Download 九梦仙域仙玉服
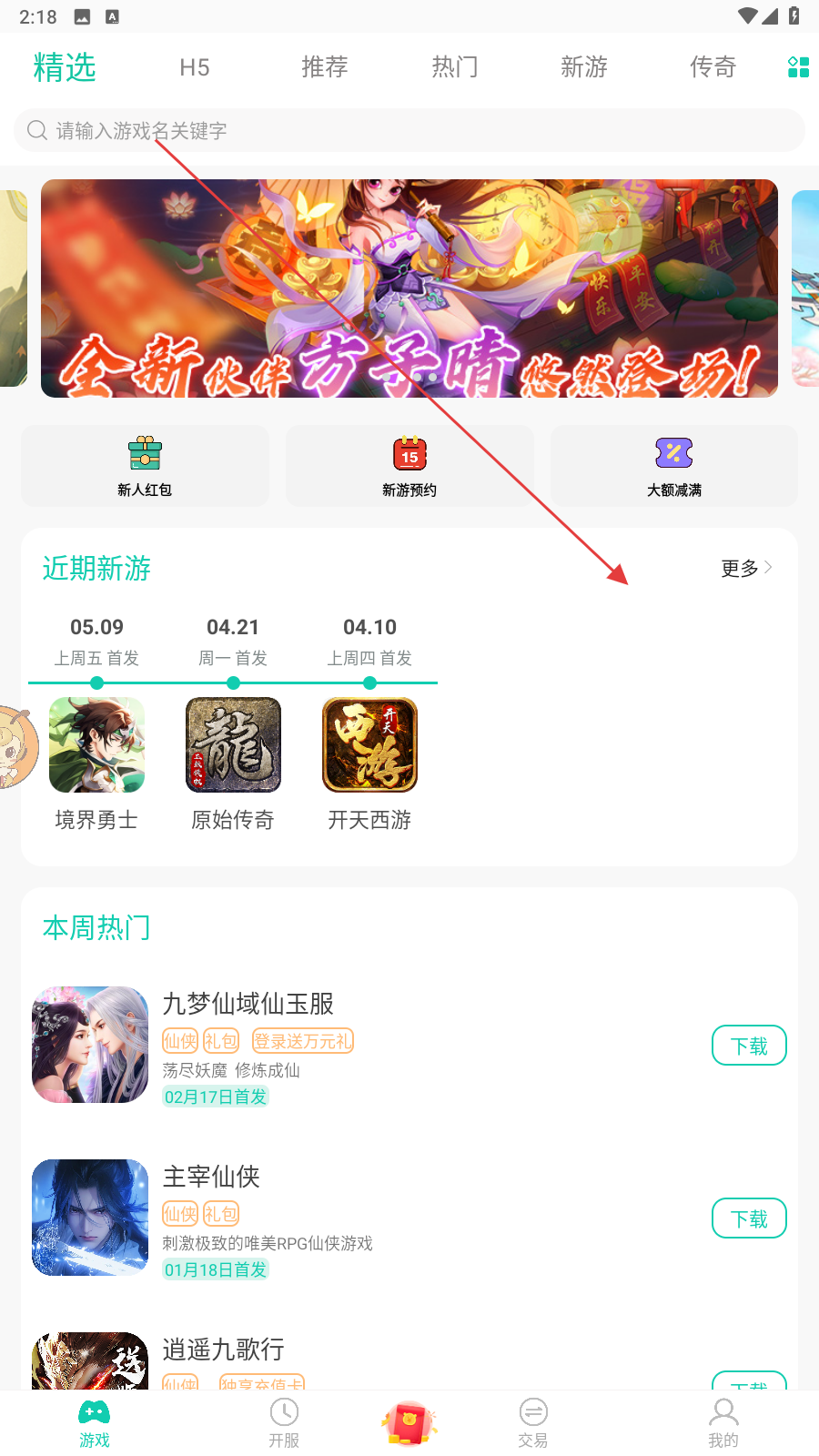Viewport: 819px width, 1456px height. coord(749,1046)
